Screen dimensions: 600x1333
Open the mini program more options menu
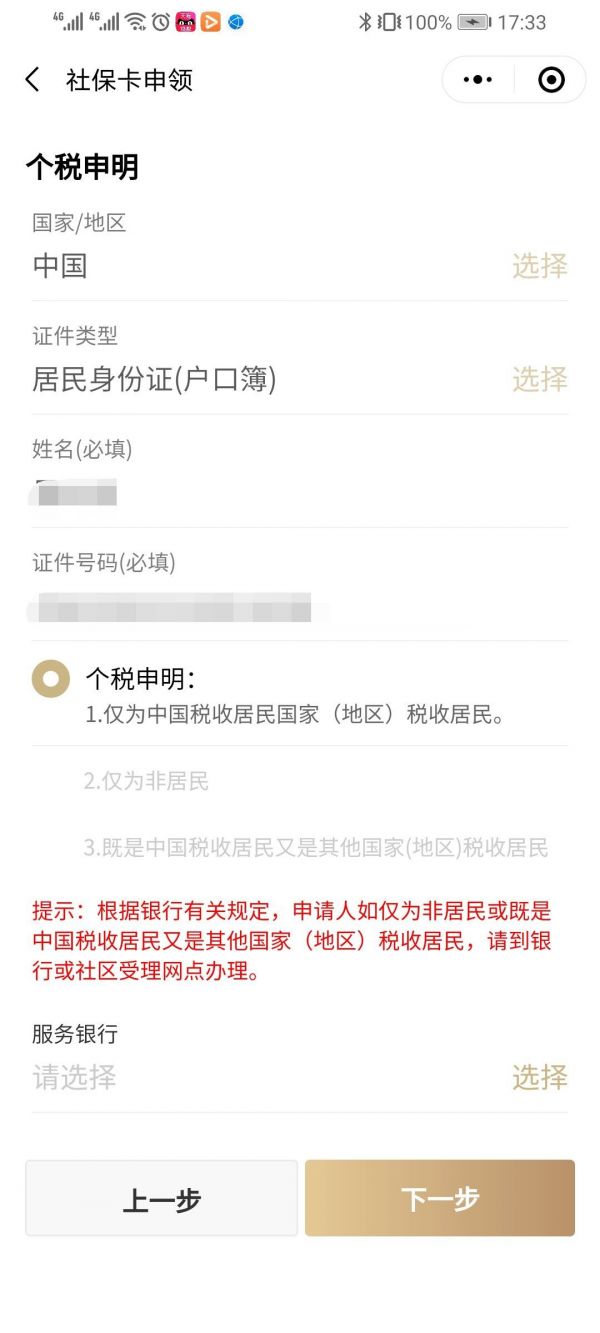(x=479, y=80)
